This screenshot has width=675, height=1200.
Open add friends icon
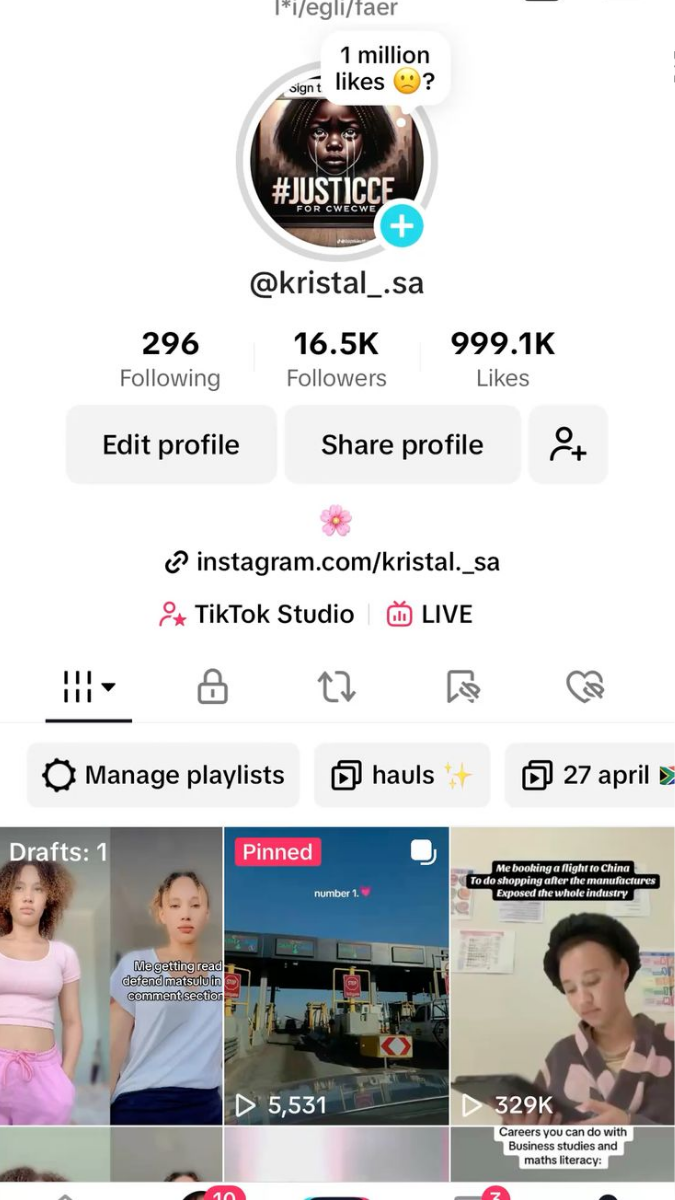coord(568,445)
